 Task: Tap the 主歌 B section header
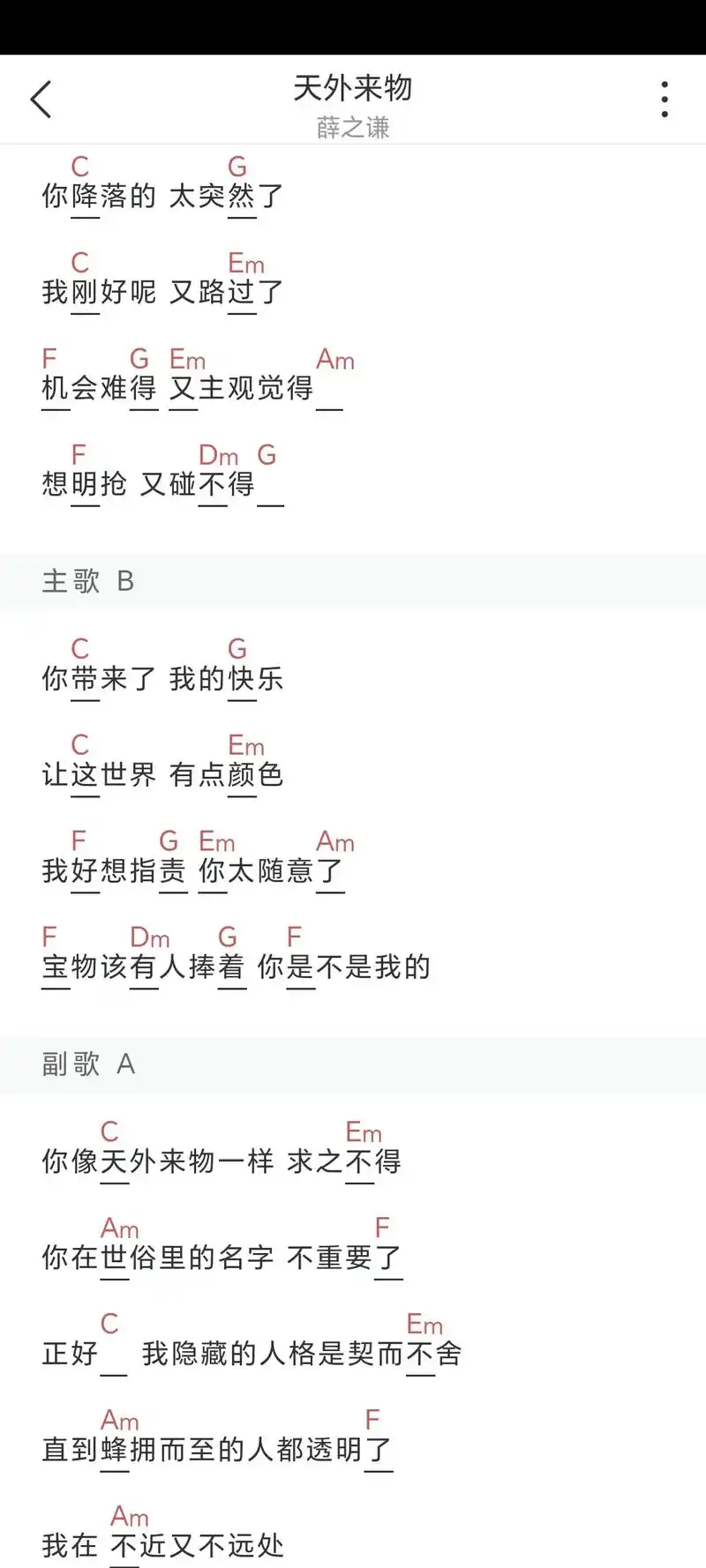pos(86,581)
